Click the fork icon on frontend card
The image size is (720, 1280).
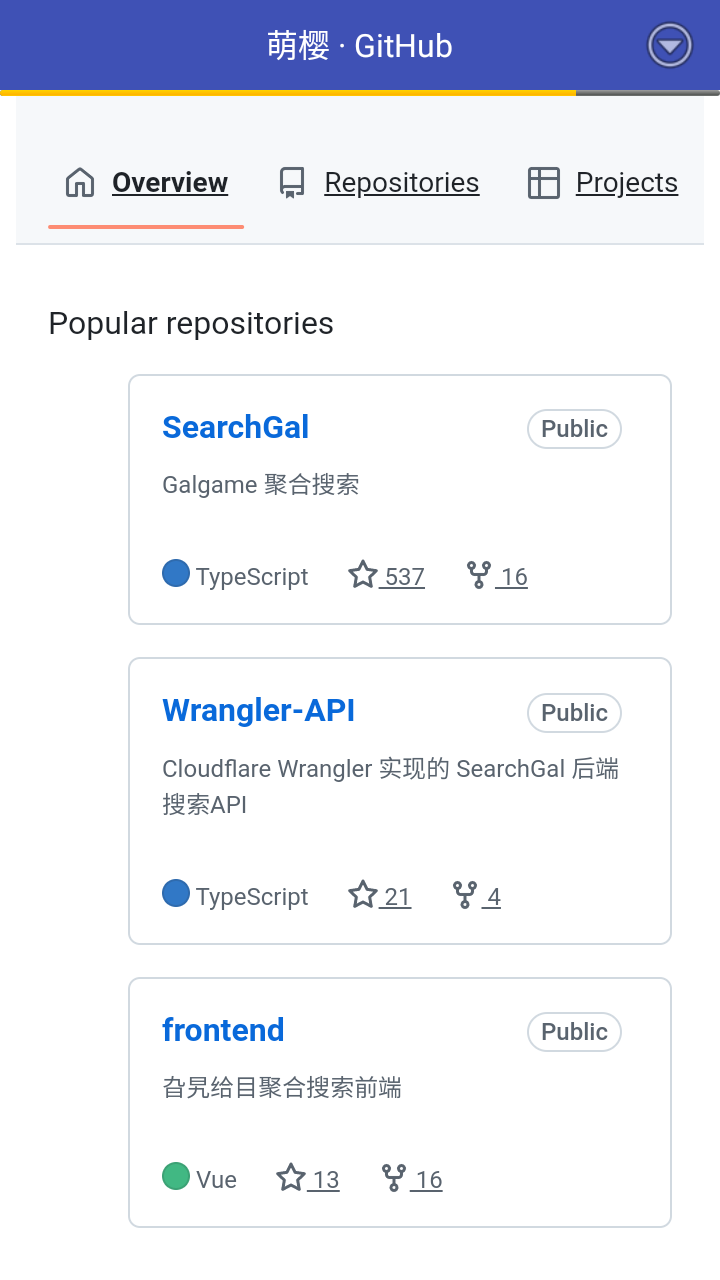[x=393, y=1177]
